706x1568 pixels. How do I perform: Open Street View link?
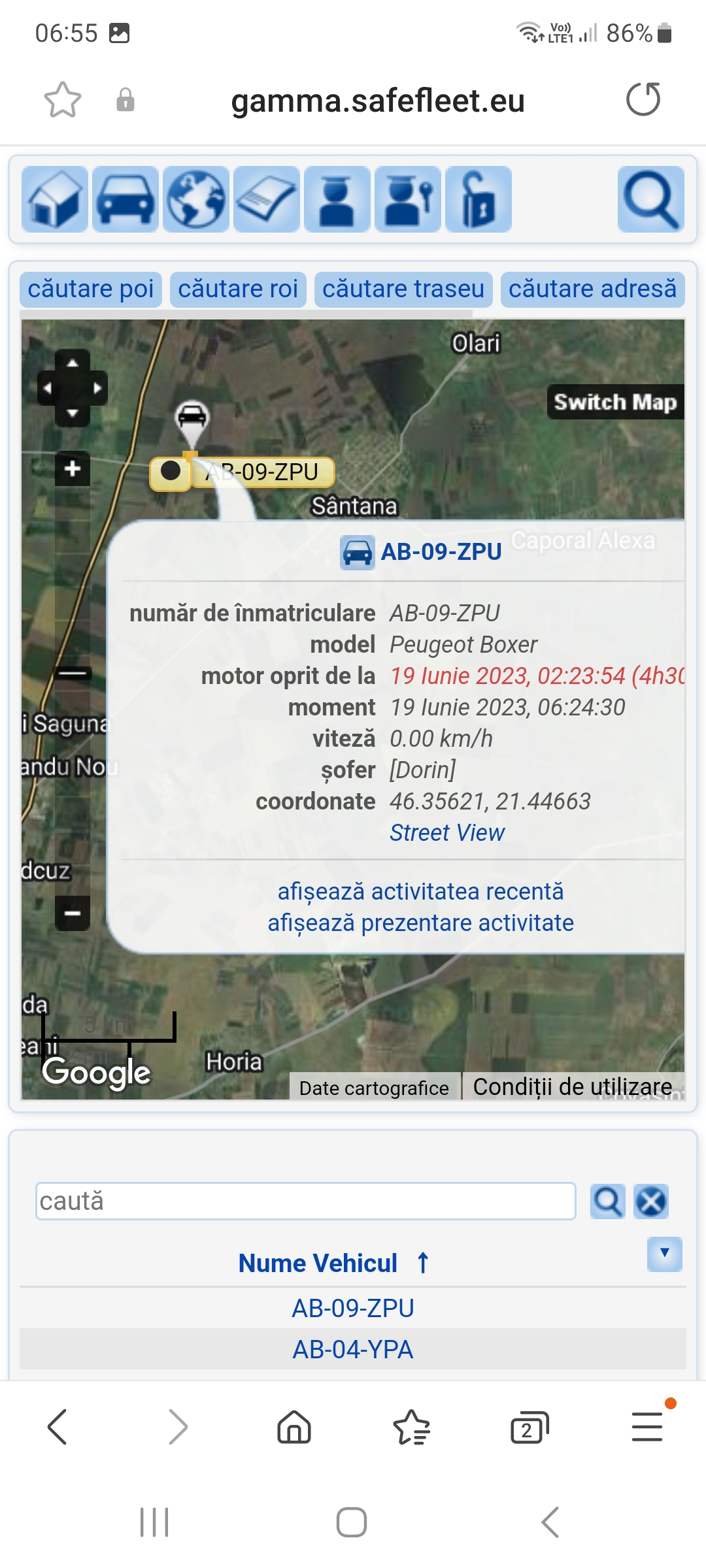point(447,833)
